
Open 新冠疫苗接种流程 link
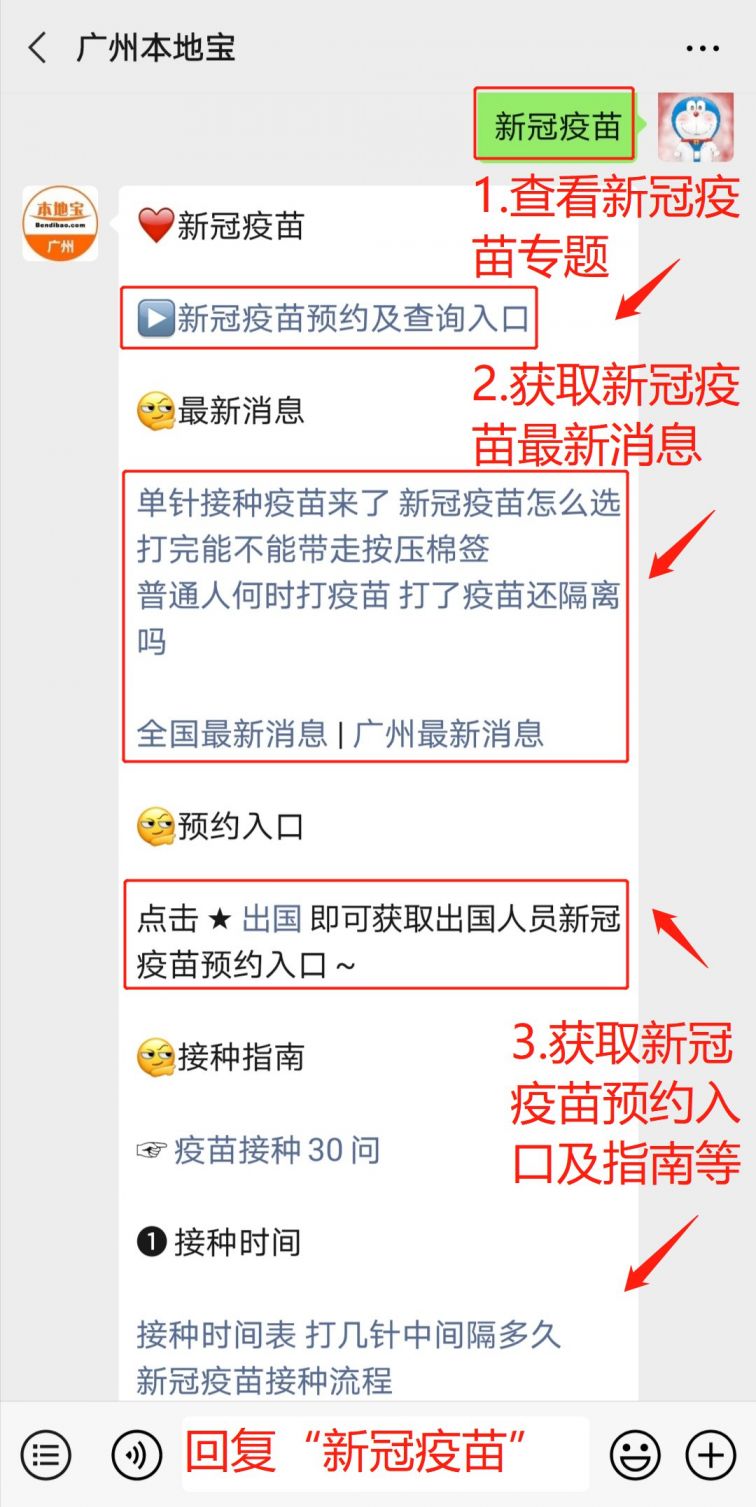click(x=264, y=1380)
